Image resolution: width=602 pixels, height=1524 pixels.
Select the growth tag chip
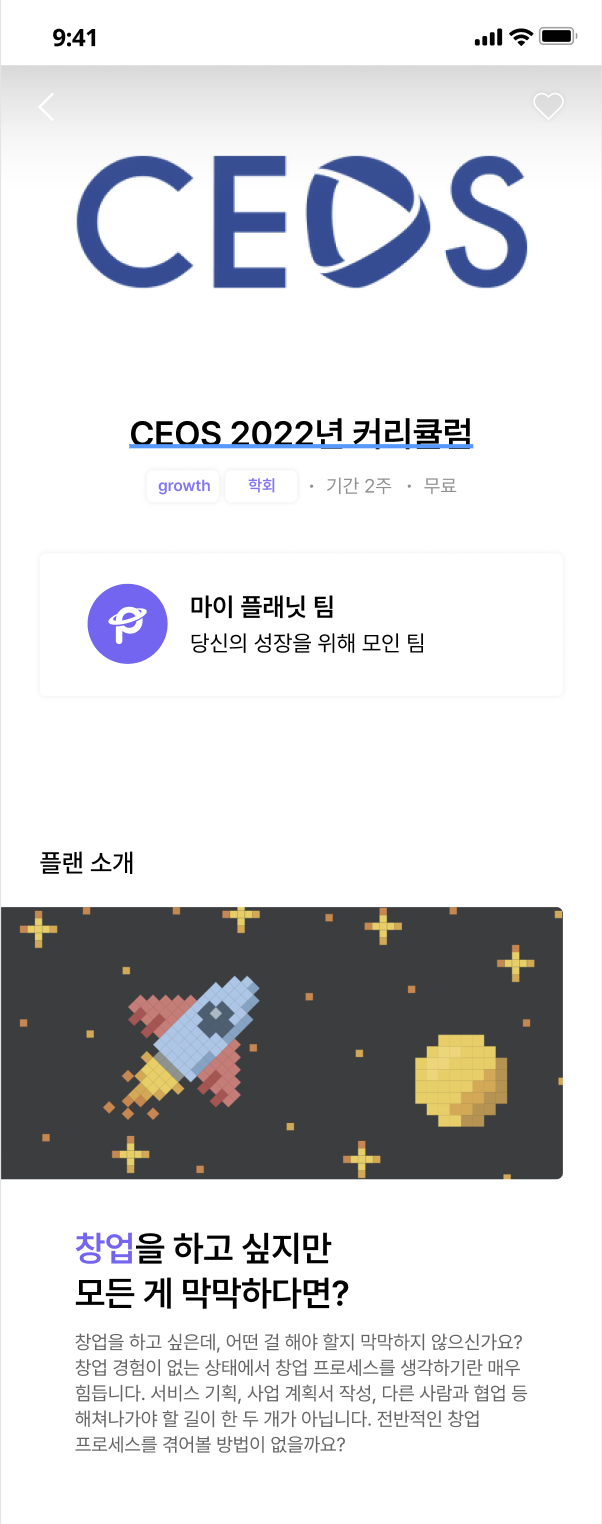point(184,486)
